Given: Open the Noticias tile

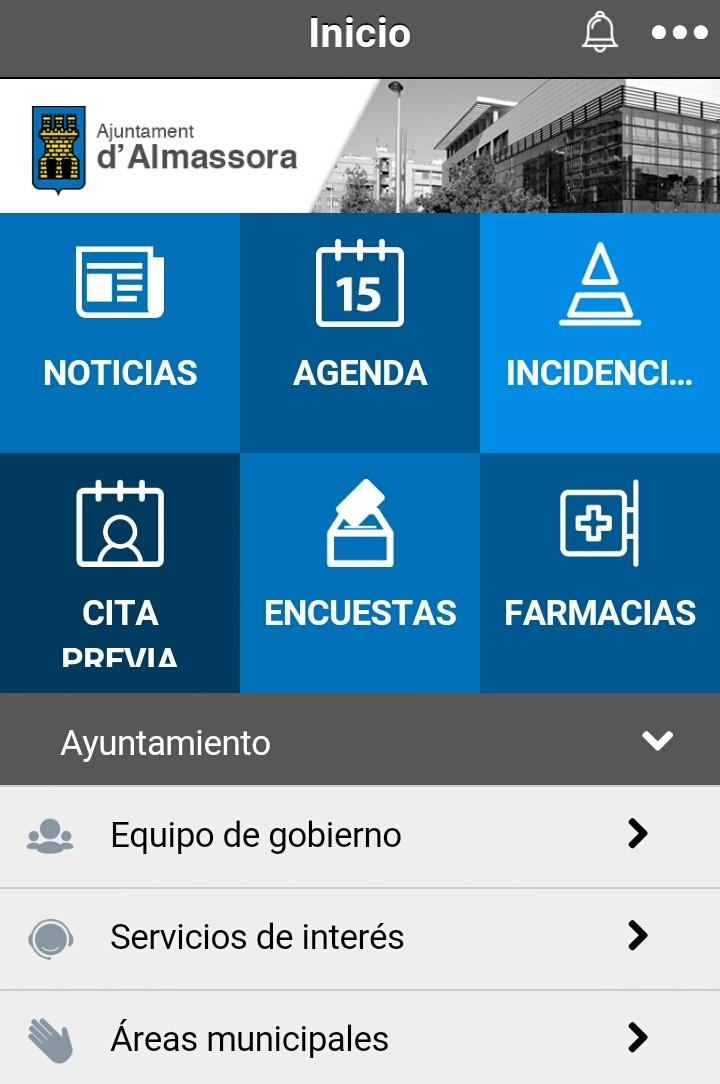Looking at the screenshot, I should [120, 332].
